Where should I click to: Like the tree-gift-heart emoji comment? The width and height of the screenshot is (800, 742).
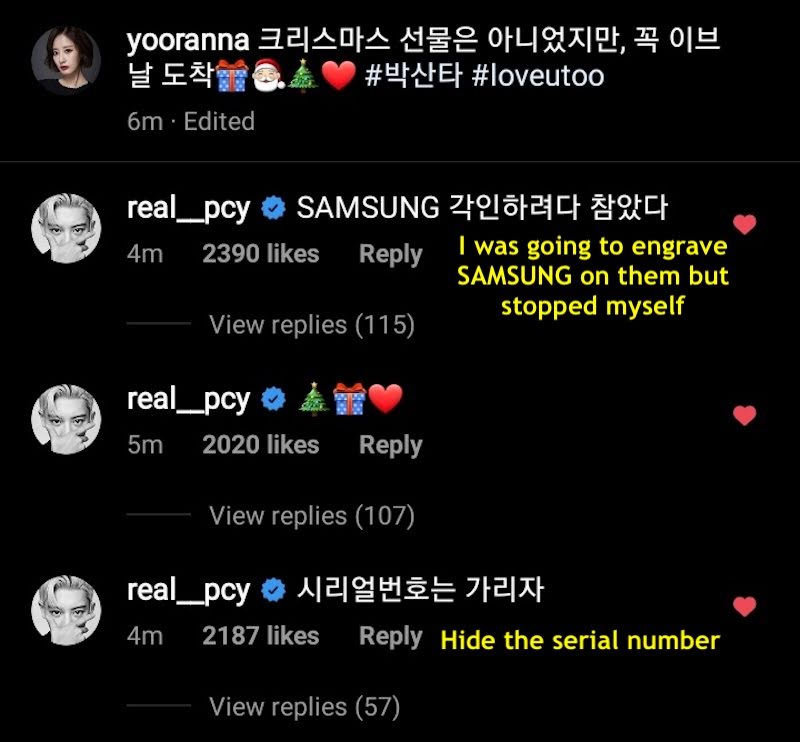(x=744, y=415)
